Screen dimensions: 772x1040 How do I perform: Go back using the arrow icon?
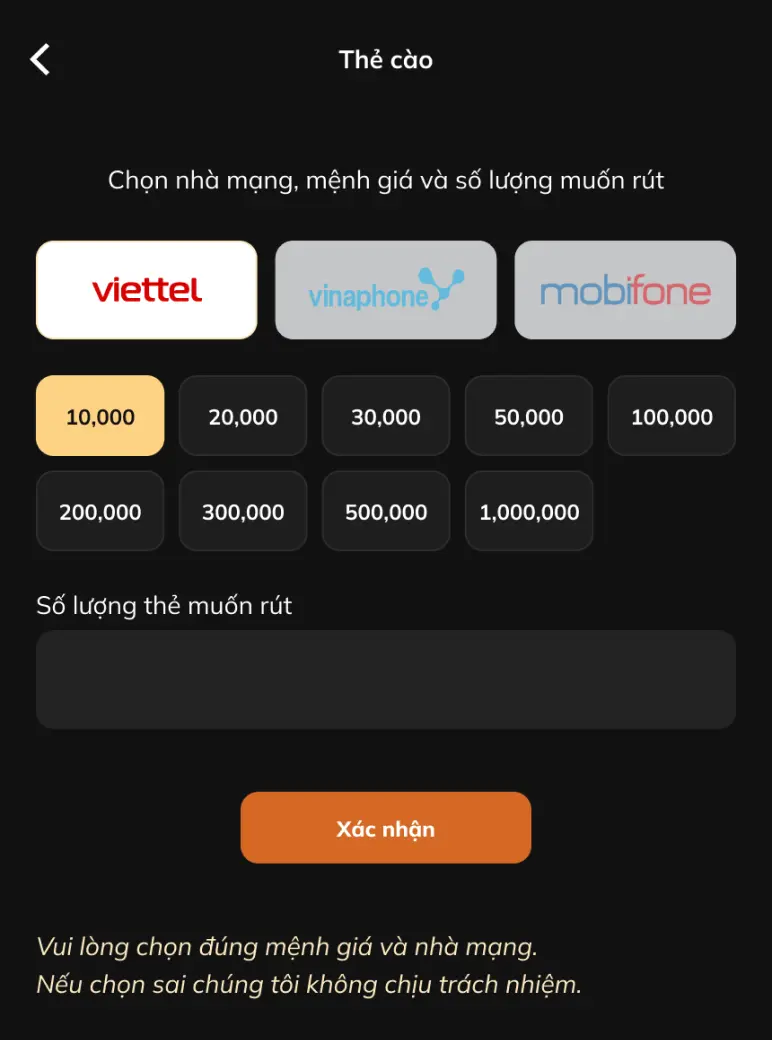pyautogui.click(x=40, y=60)
